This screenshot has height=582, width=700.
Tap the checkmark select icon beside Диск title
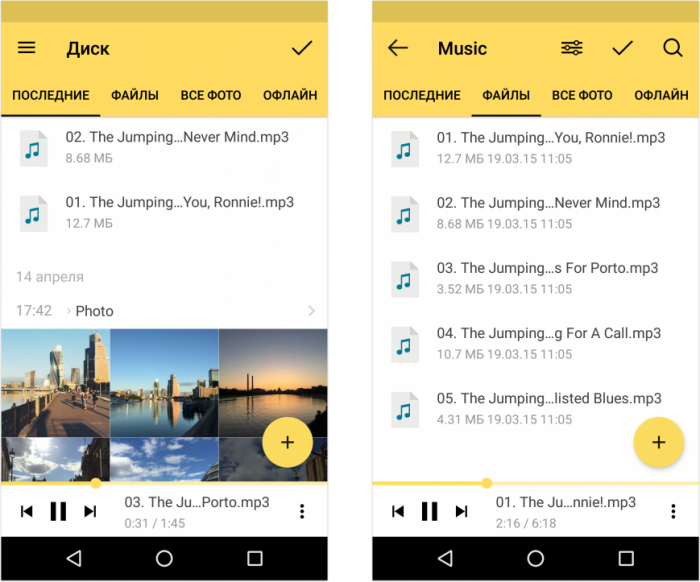[301, 48]
